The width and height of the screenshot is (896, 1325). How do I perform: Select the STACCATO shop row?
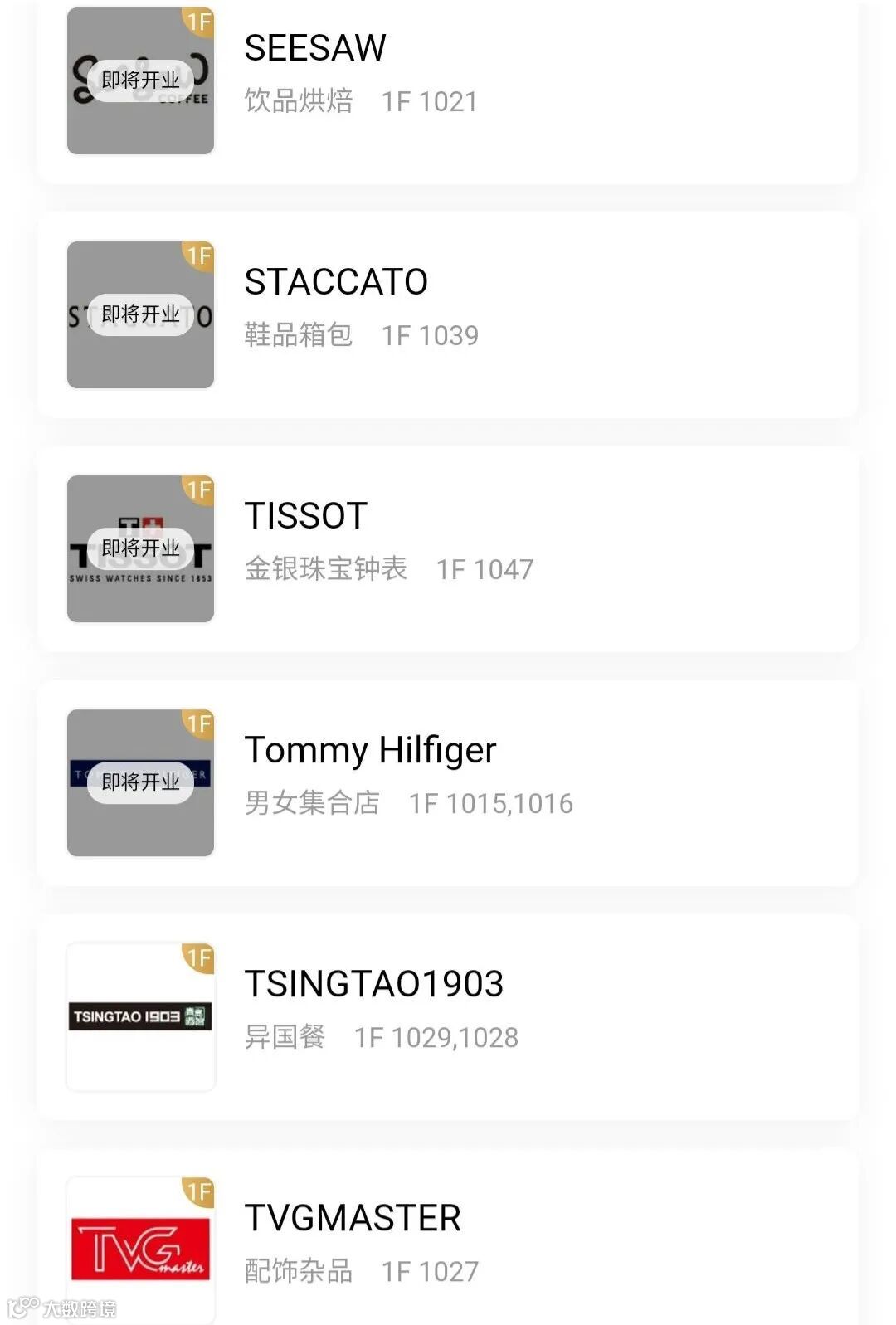[448, 314]
